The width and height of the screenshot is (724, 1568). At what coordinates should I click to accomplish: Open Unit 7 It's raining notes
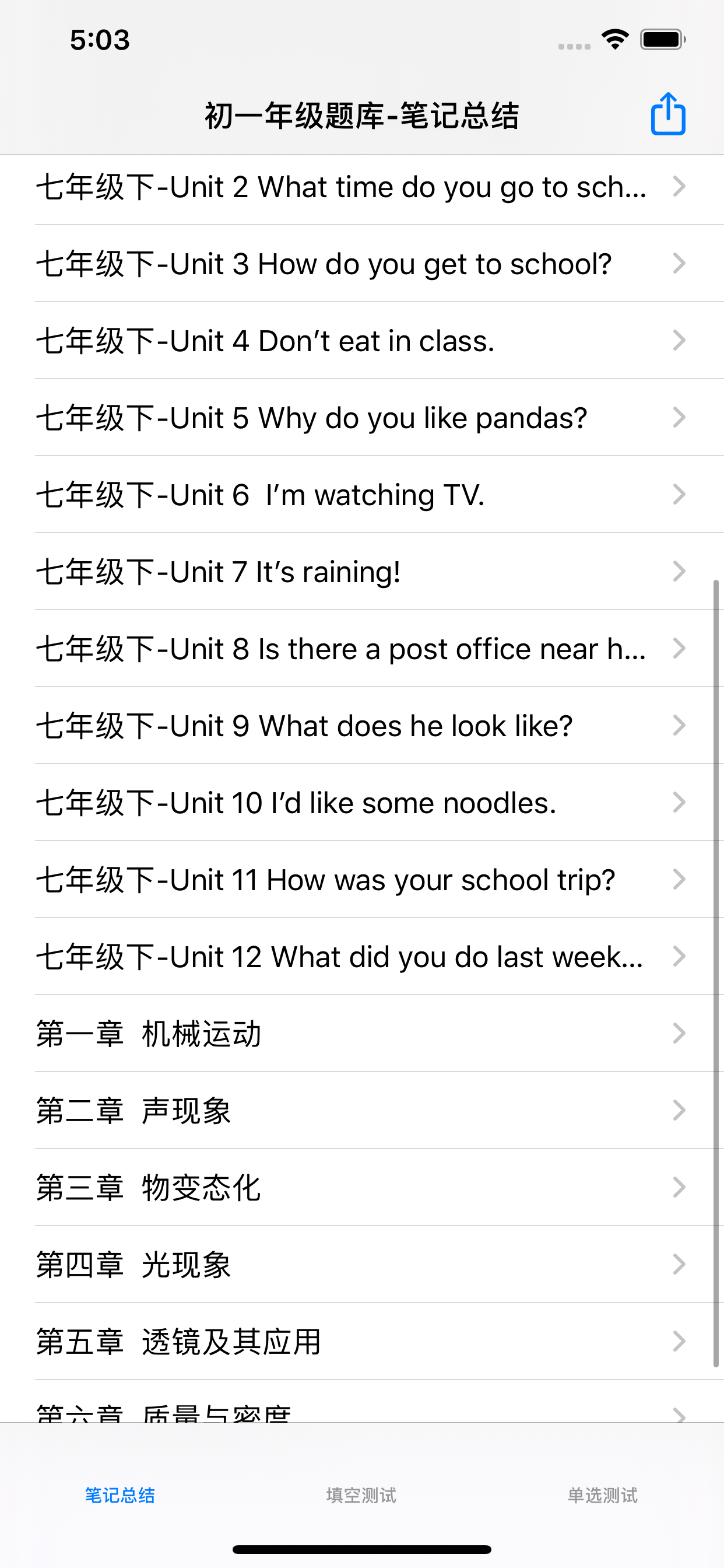(361, 572)
